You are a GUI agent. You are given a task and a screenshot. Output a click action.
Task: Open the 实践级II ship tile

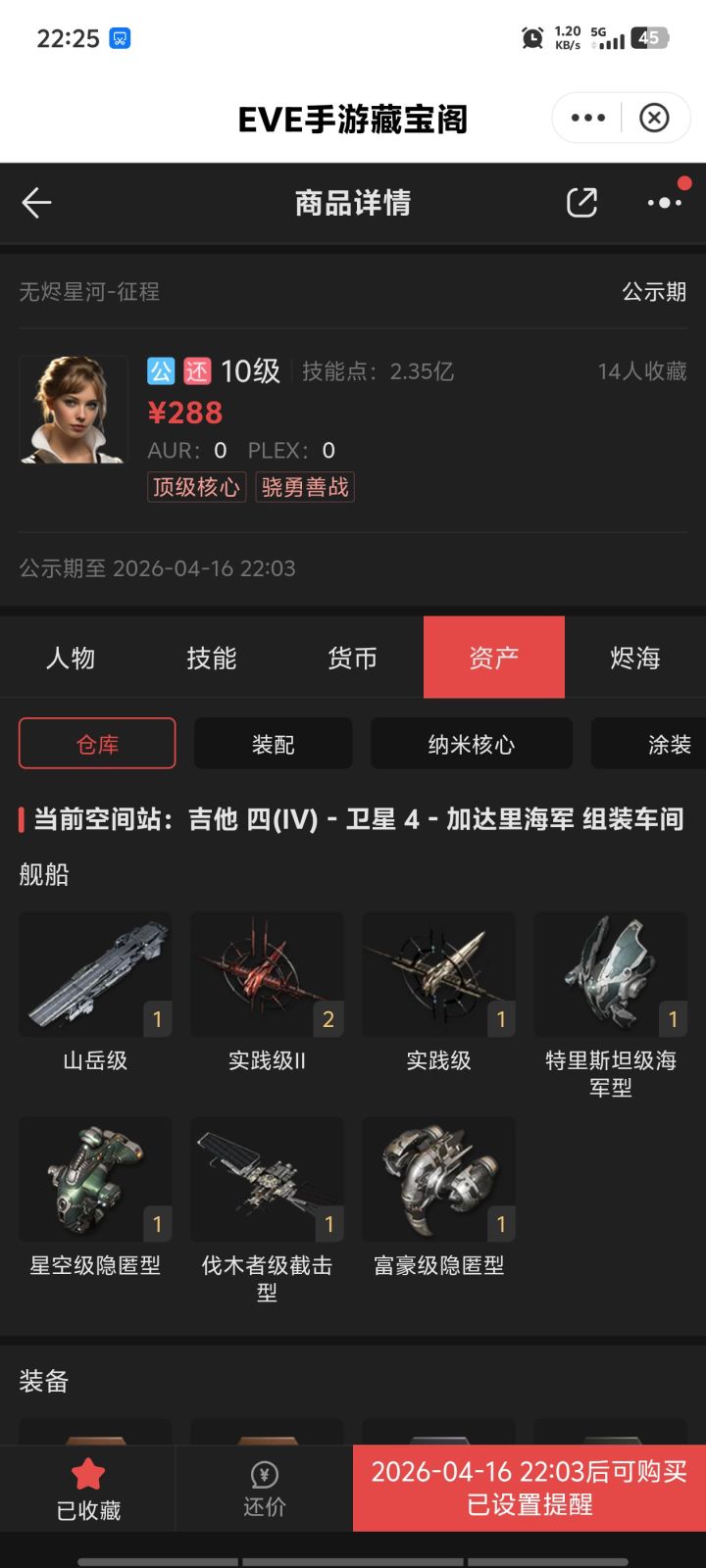[267, 976]
